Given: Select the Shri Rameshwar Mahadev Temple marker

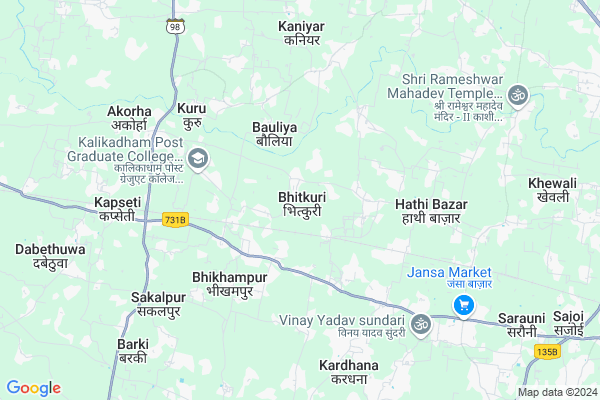Looking at the screenshot, I should (x=517, y=96).
